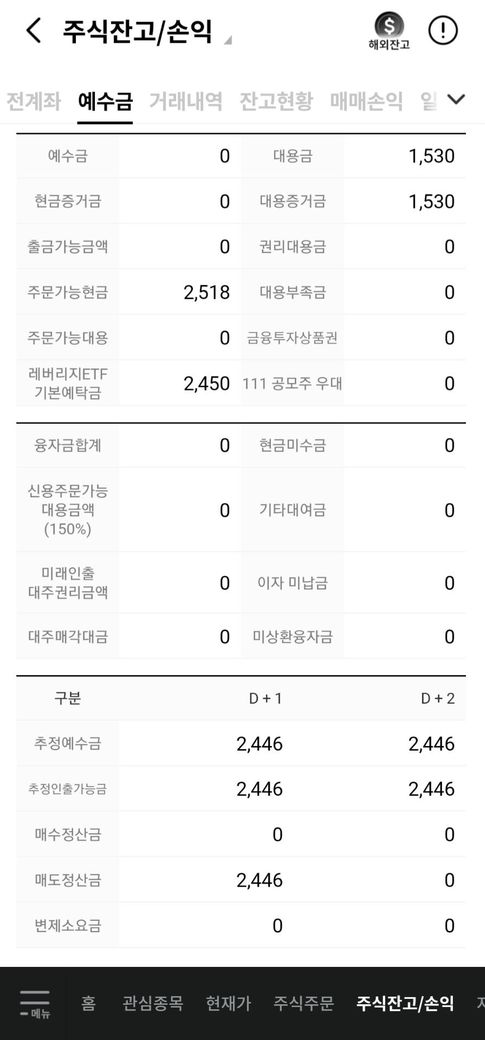The width and height of the screenshot is (485, 1040).
Task: Open the 해외잔고 overseas balance icon
Action: [x=389, y=31]
